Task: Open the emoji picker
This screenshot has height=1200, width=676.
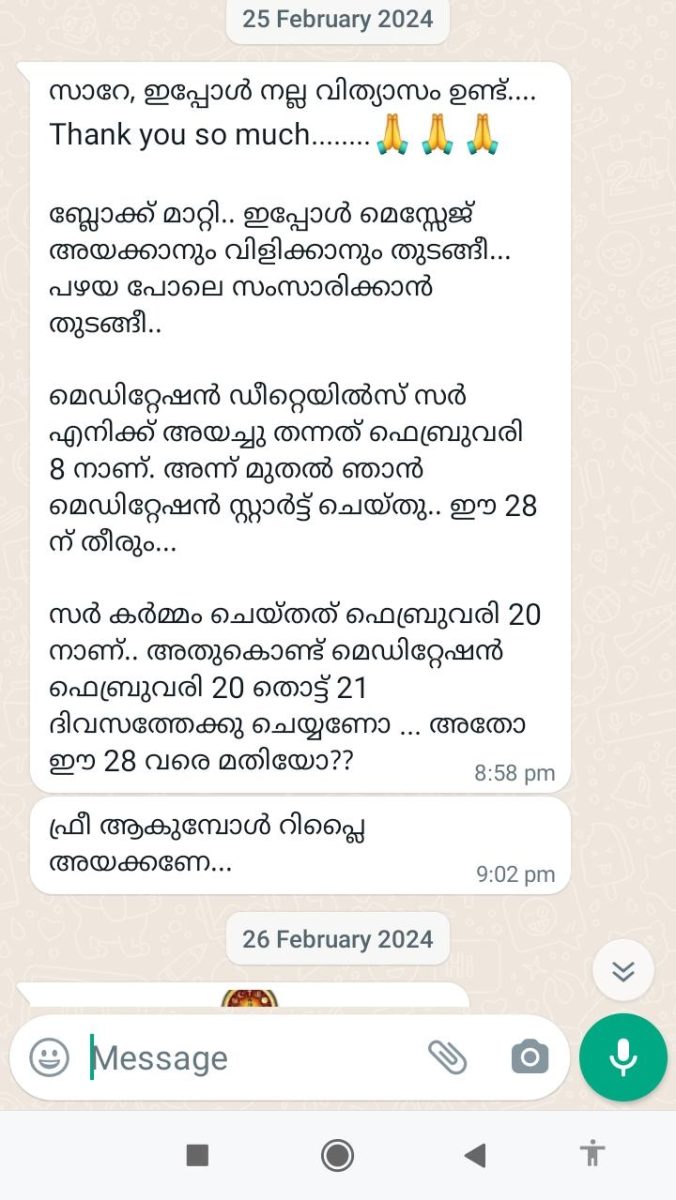Action: click(x=49, y=1057)
